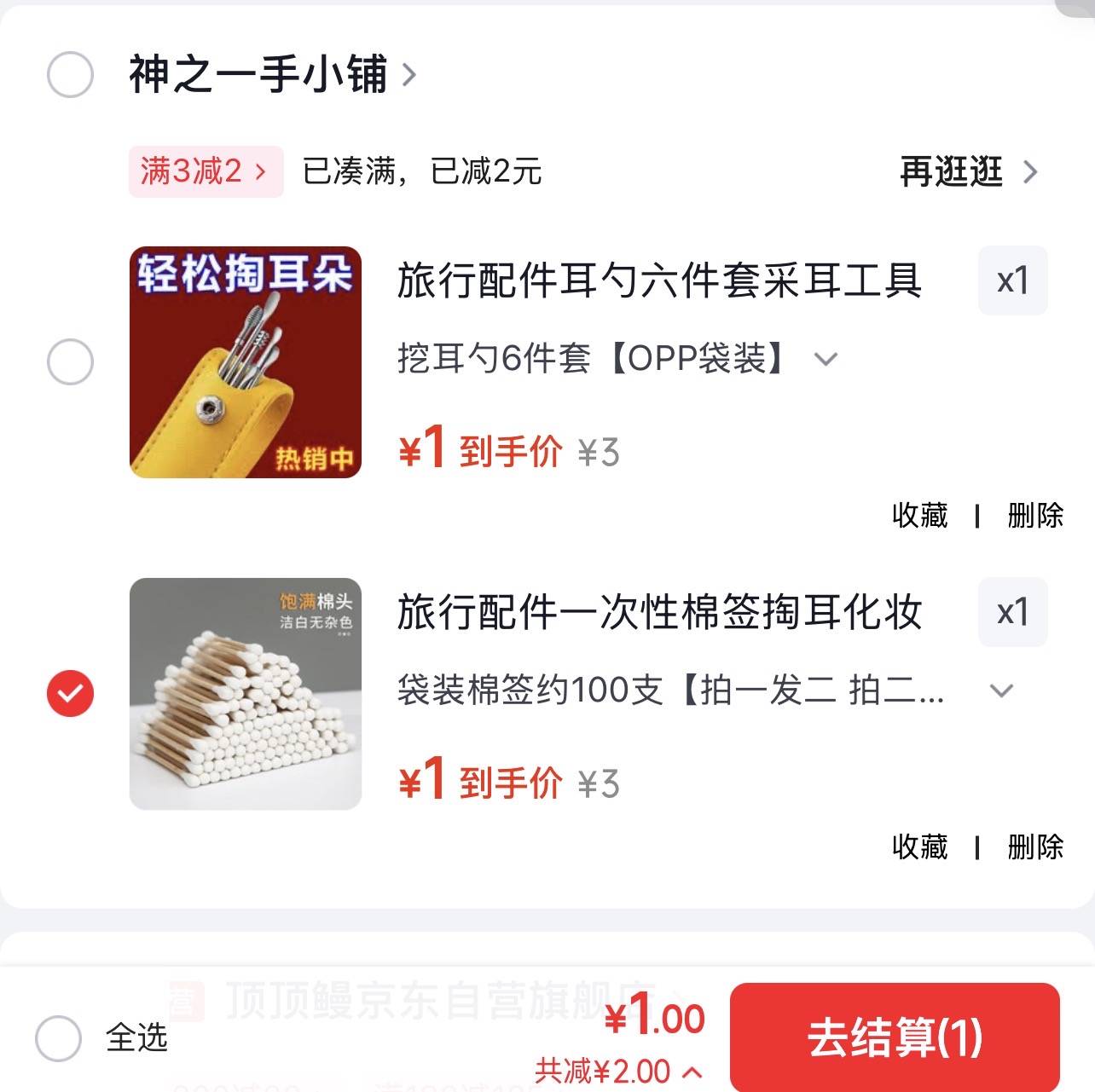Viewport: 1095px width, 1092px height.
Task: Expand the 共减¥2.00 discount details
Action: (x=619, y=1072)
